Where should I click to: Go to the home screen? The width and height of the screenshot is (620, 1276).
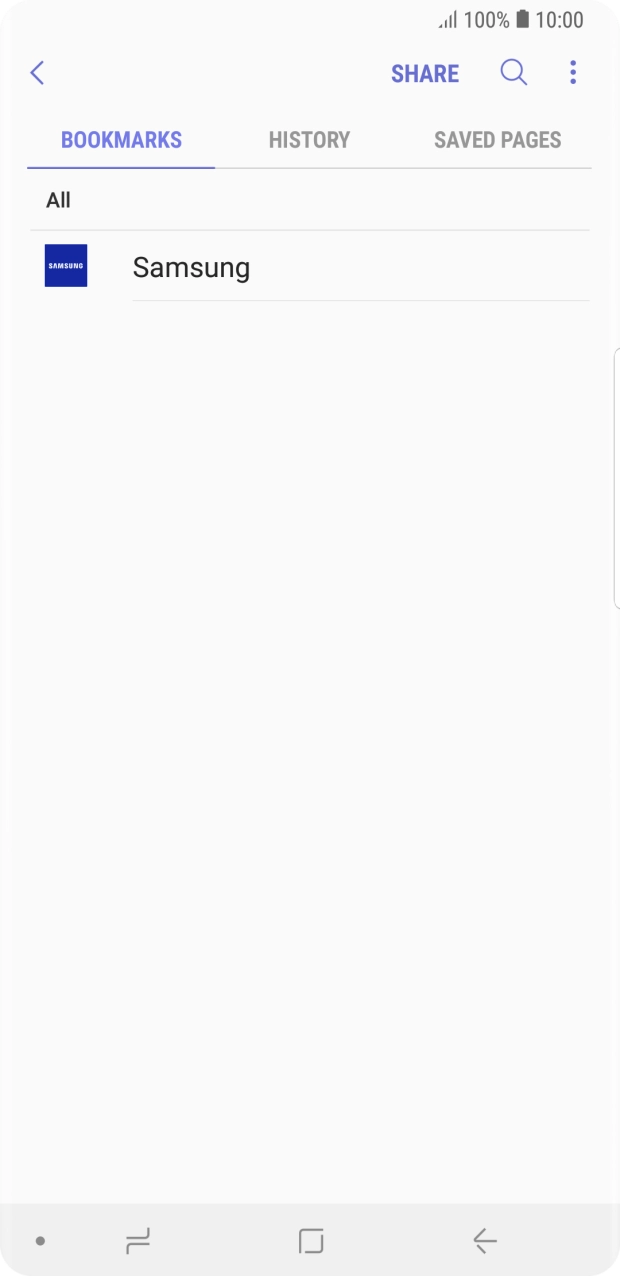[x=311, y=1241]
